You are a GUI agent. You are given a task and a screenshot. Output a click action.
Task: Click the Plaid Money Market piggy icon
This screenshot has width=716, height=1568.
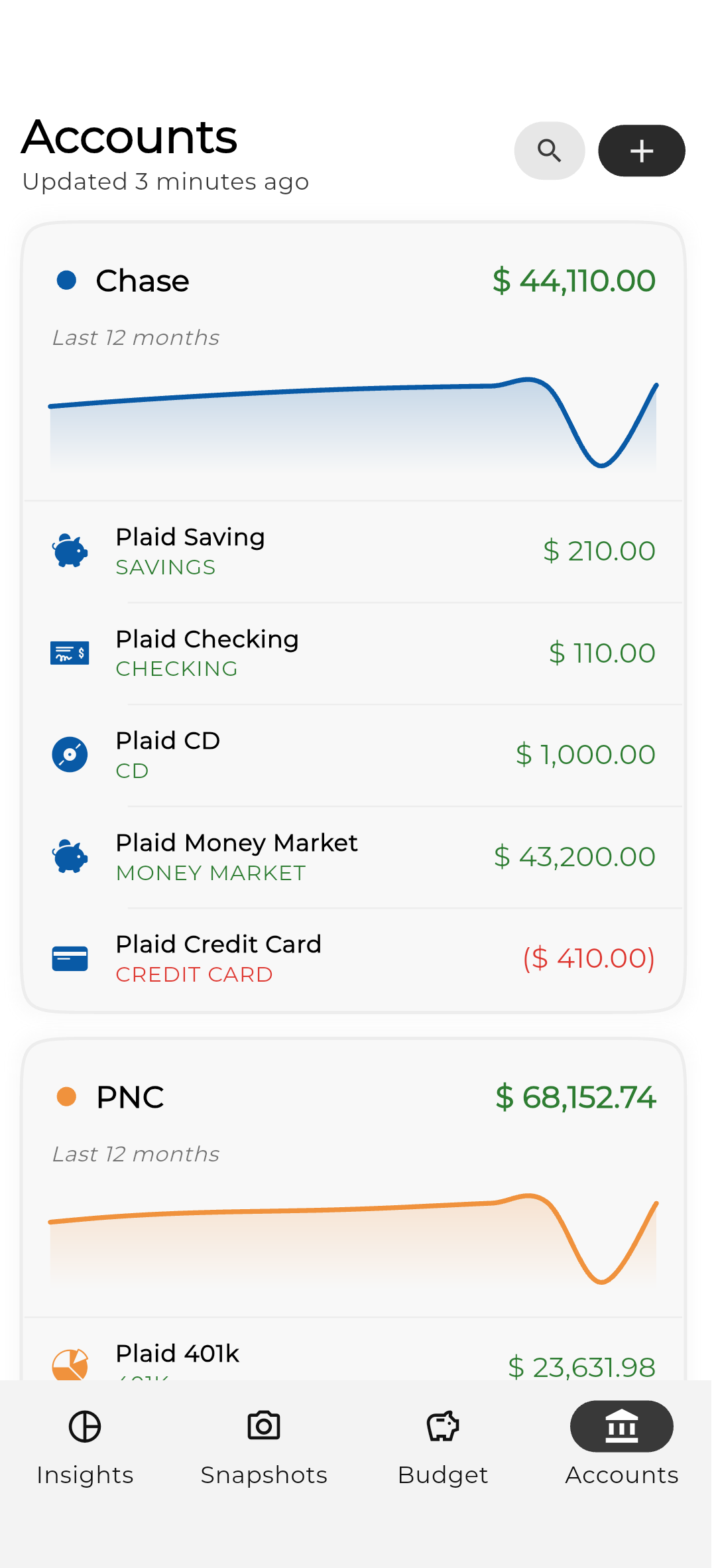69,856
